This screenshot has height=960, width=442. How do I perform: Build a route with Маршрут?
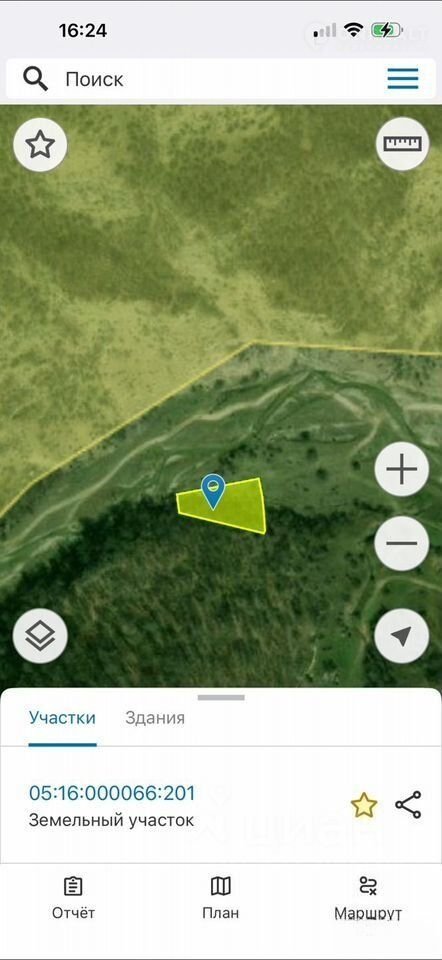pyautogui.click(x=368, y=898)
